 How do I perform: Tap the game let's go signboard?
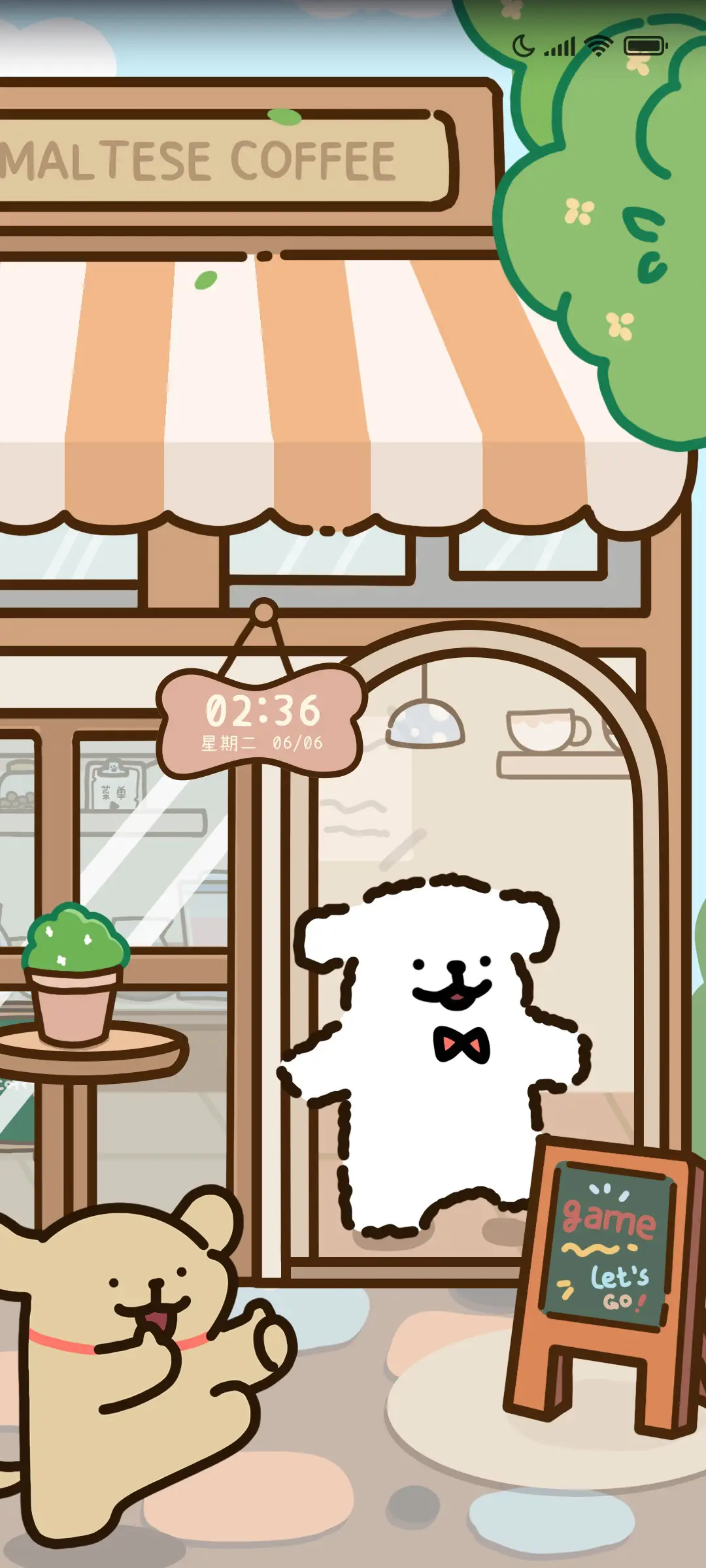(x=607, y=1248)
